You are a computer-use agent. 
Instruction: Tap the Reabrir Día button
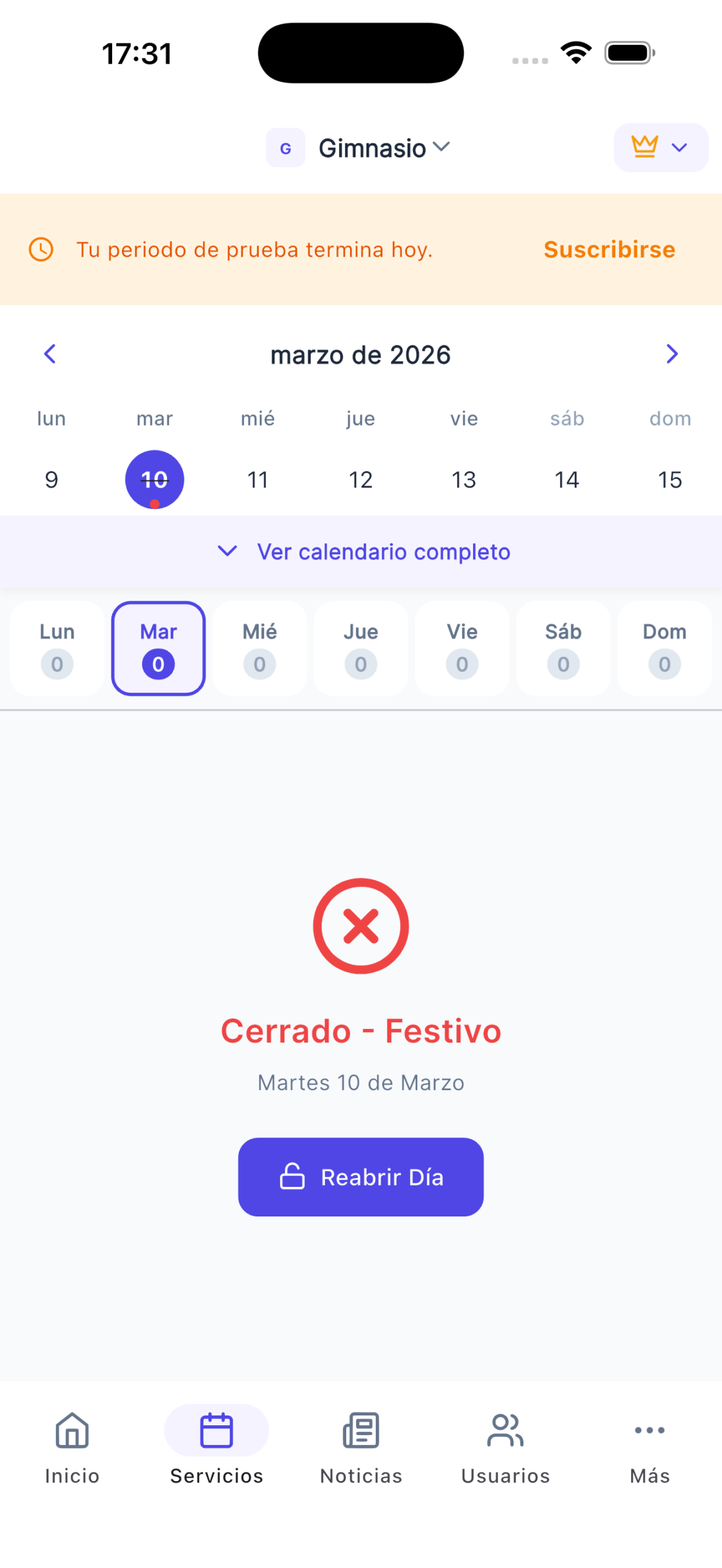click(x=360, y=1176)
